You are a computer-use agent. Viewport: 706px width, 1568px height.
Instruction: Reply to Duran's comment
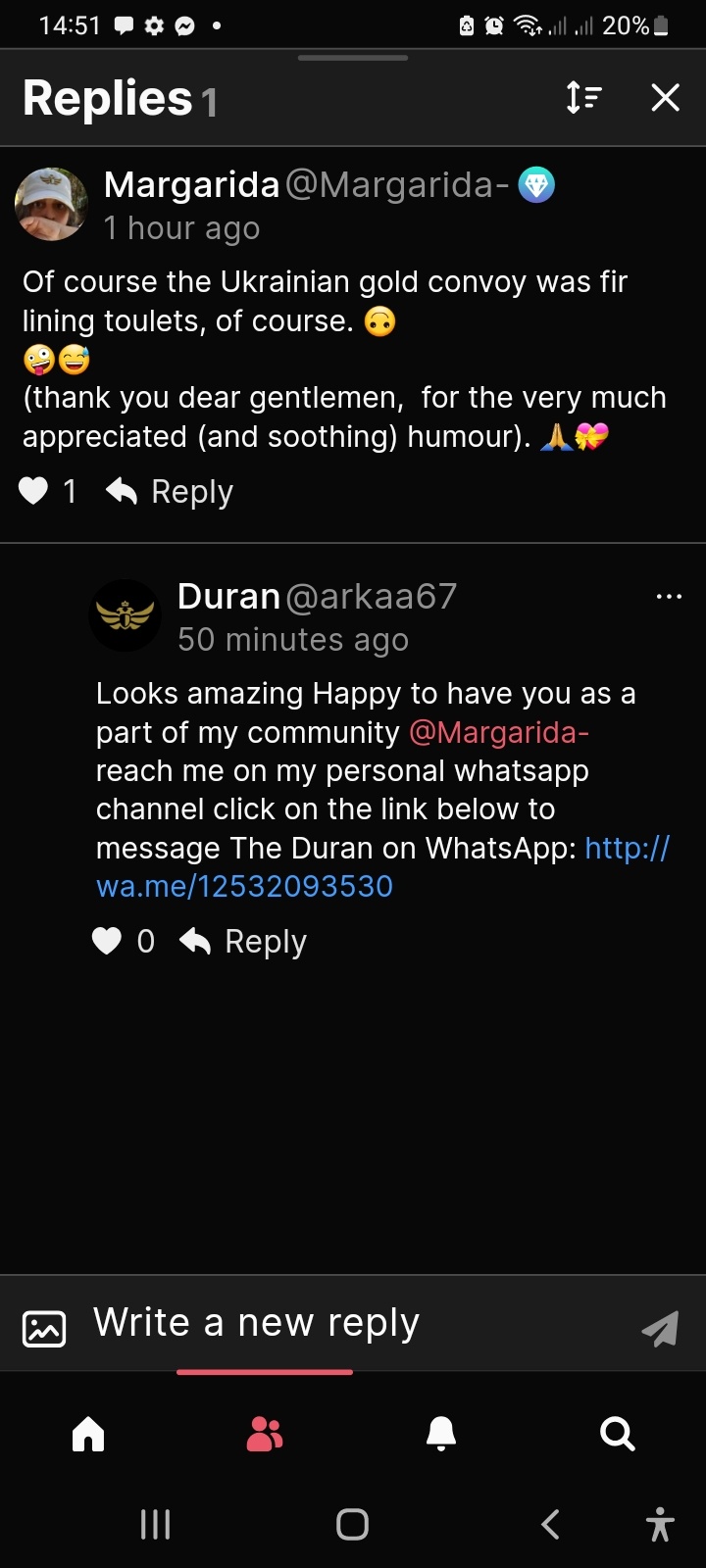(243, 941)
